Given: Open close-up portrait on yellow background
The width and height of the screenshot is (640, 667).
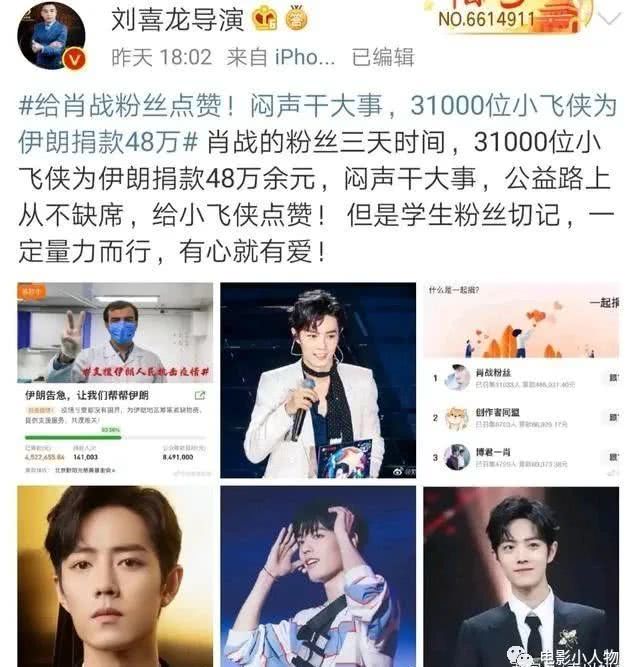Looking at the screenshot, I should pos(115,576).
